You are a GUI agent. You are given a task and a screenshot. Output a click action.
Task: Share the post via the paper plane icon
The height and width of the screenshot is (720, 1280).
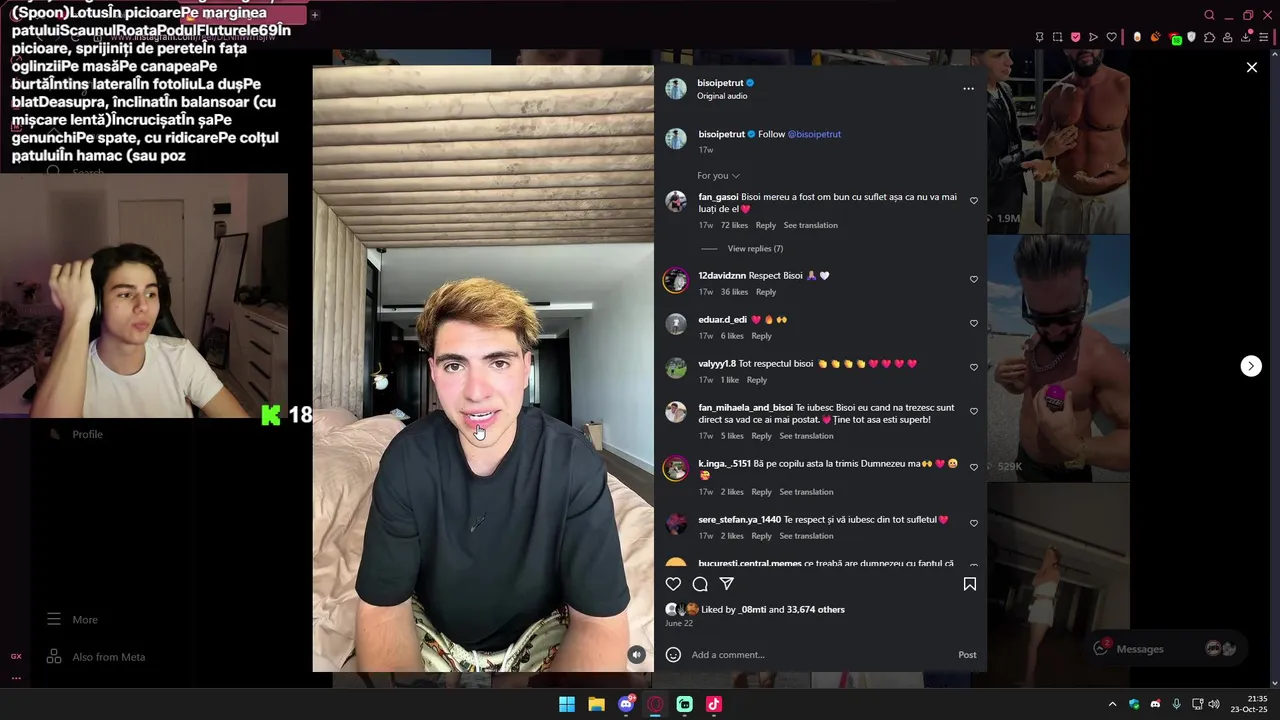click(727, 584)
